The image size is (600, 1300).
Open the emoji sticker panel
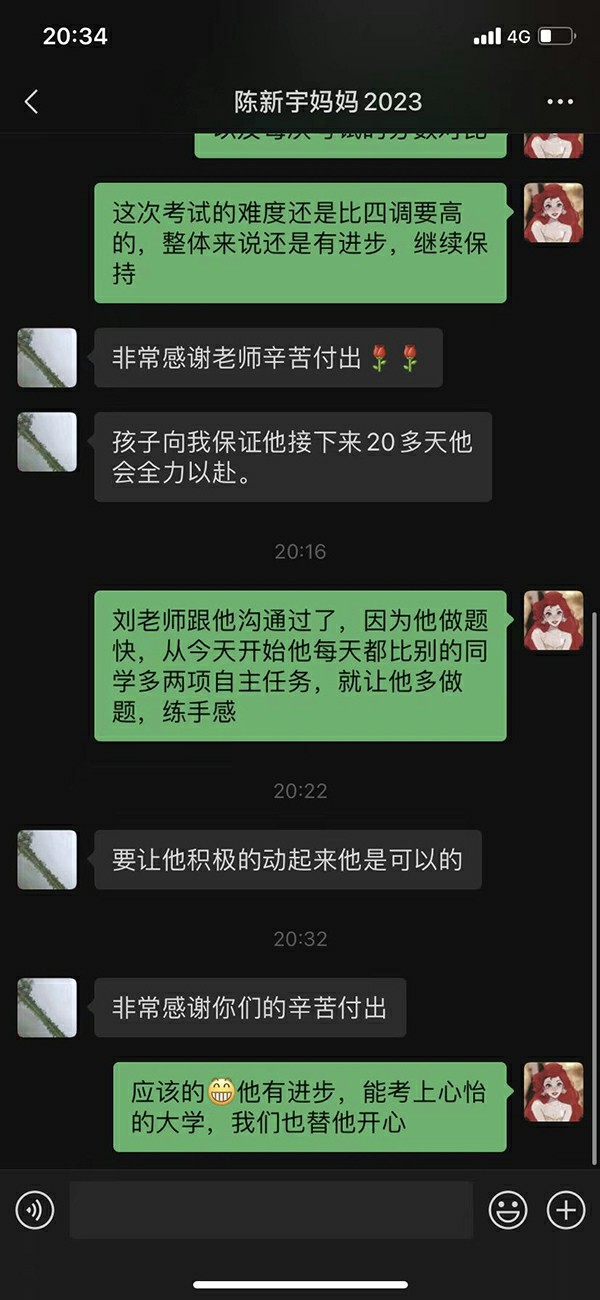508,1211
